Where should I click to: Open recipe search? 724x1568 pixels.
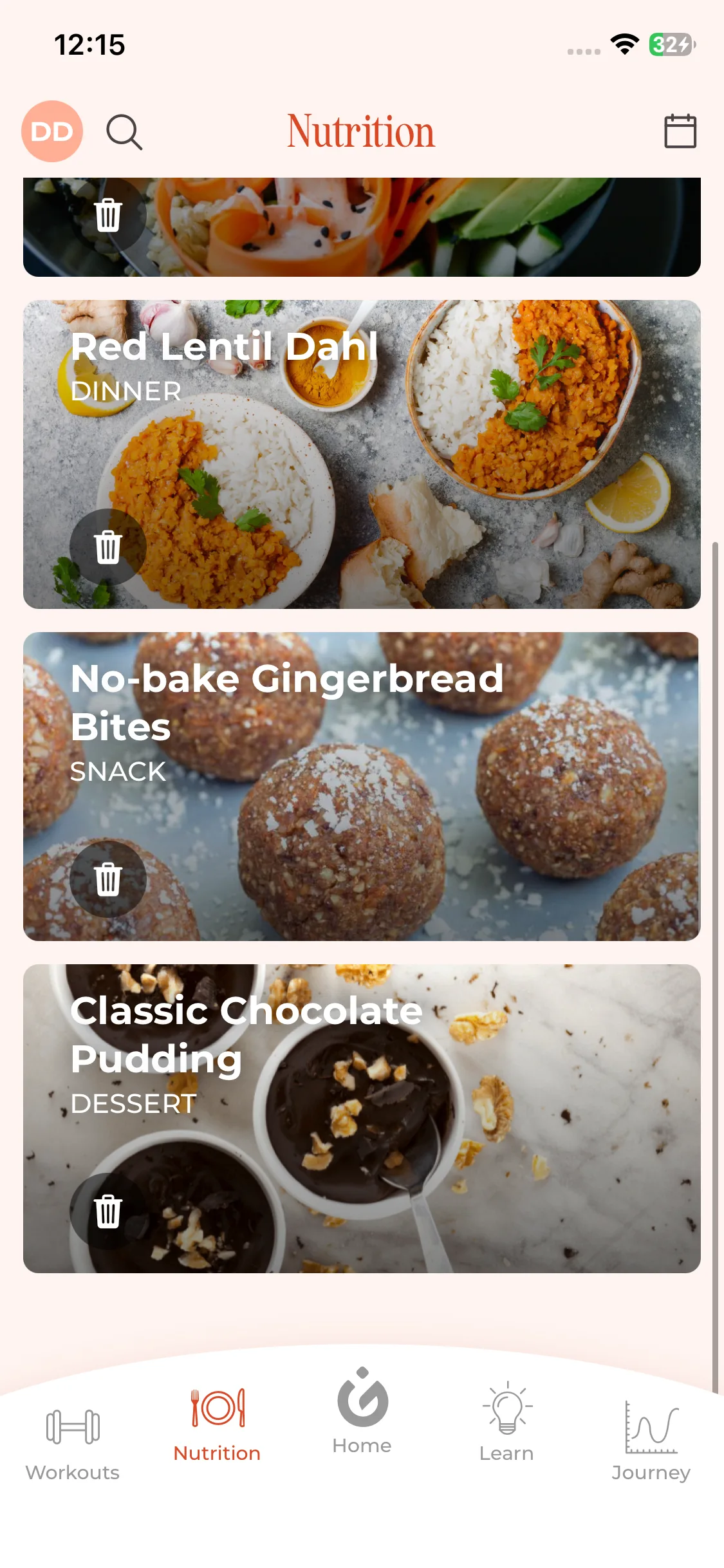point(124,132)
